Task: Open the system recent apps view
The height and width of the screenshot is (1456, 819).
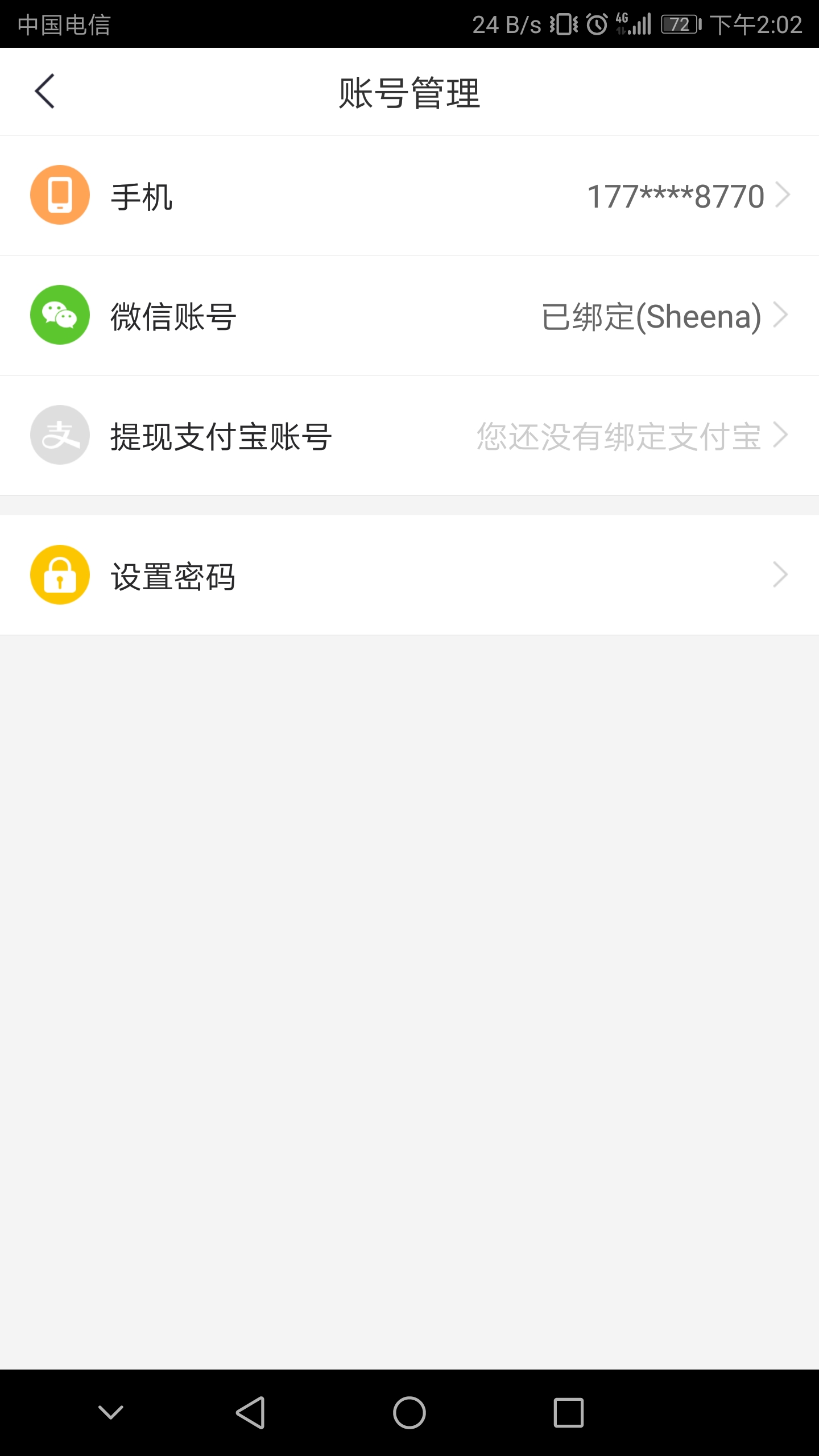Action: [569, 1412]
